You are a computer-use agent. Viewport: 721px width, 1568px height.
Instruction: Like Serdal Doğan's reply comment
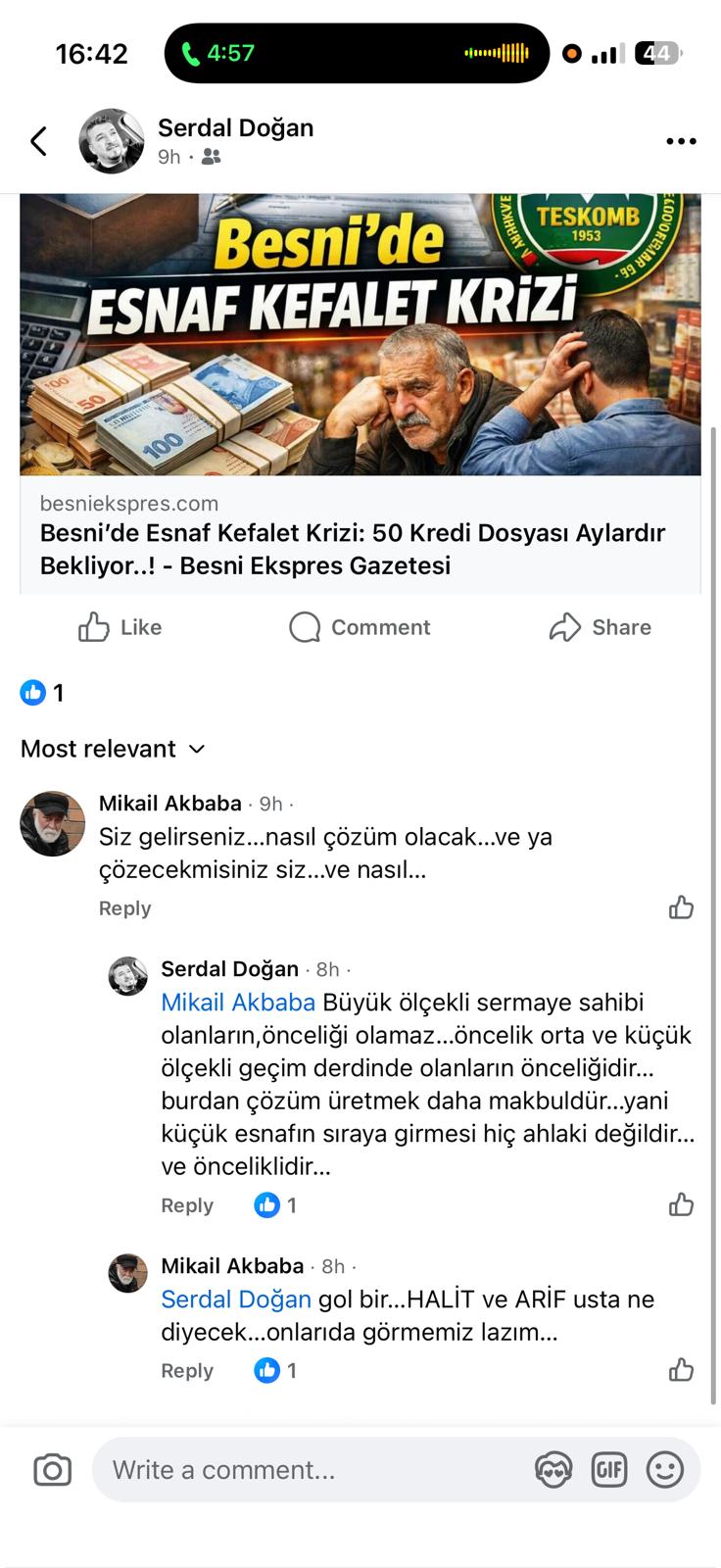click(681, 1205)
